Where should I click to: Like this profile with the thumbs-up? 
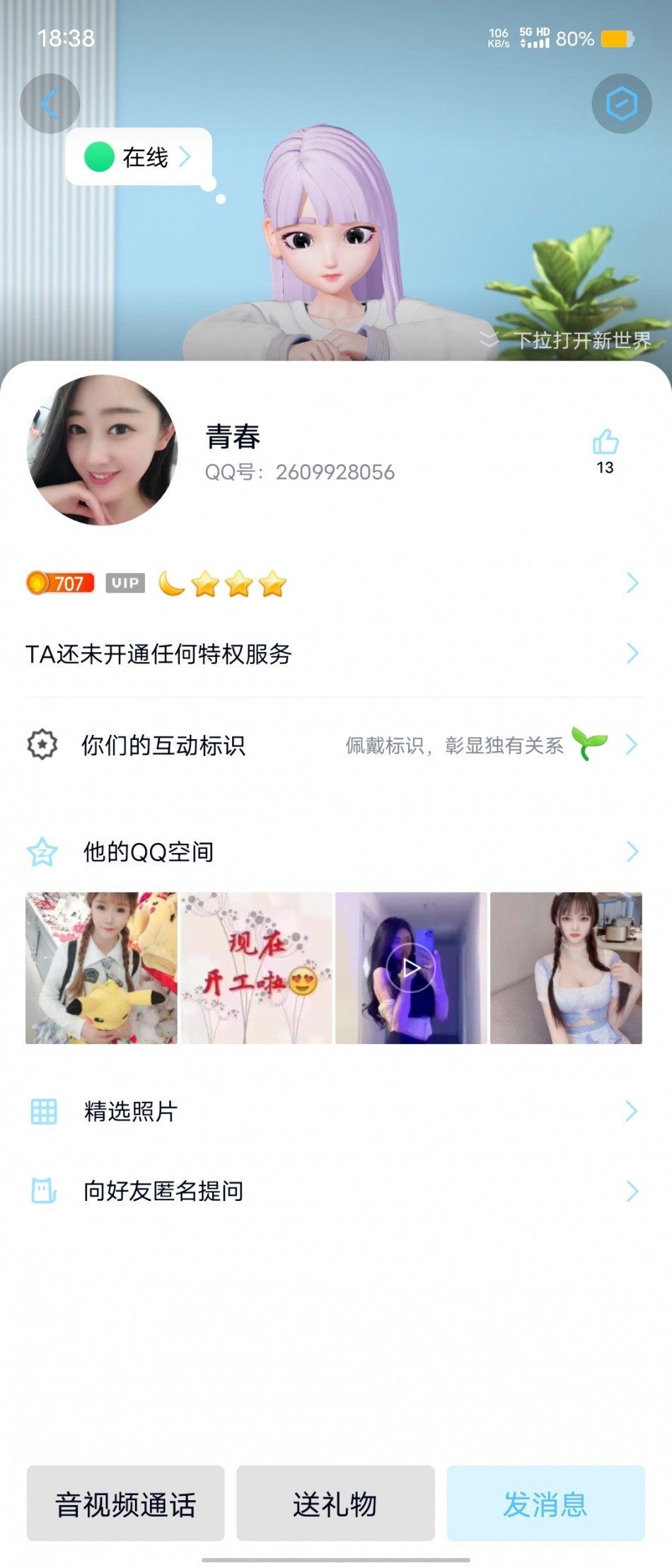pos(606,444)
